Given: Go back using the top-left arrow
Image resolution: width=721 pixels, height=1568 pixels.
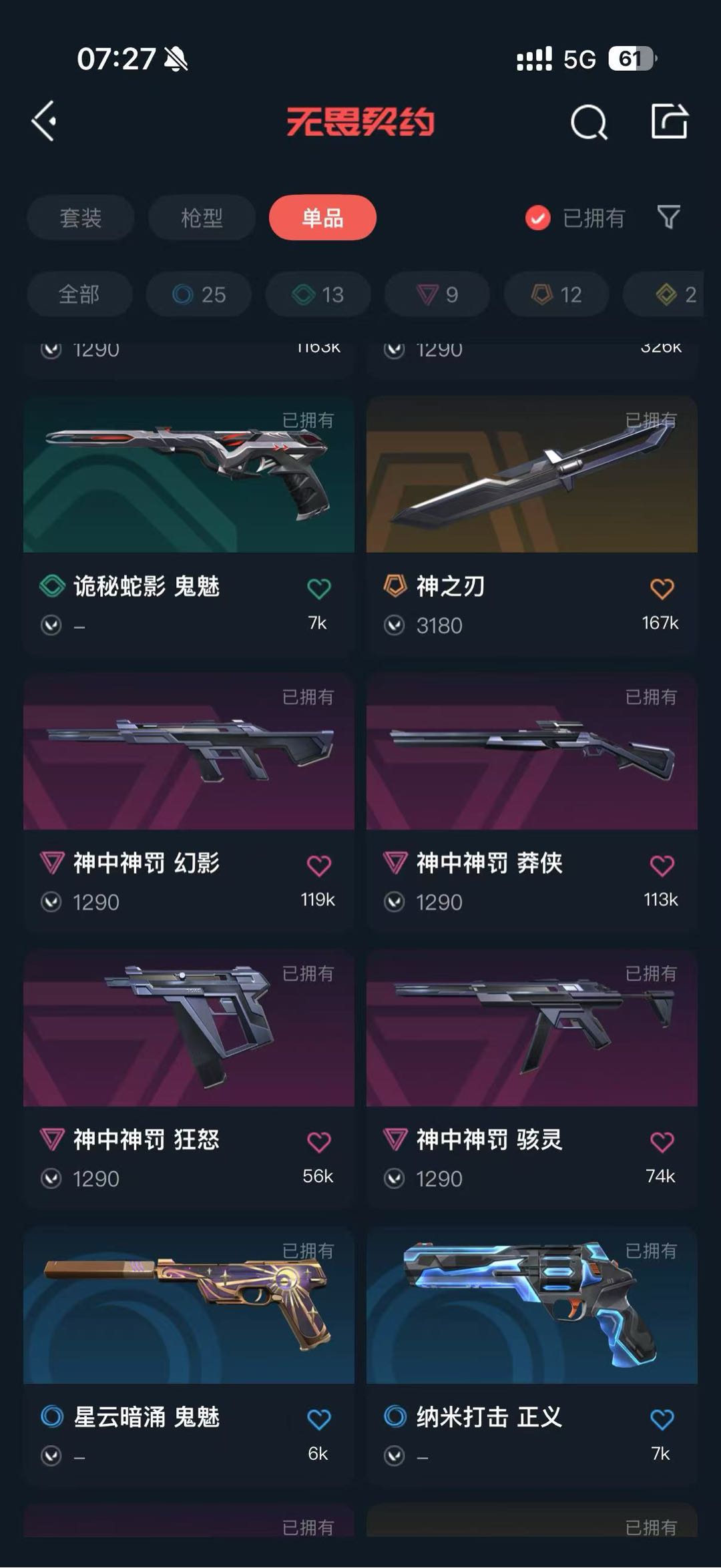Looking at the screenshot, I should click(x=44, y=121).
